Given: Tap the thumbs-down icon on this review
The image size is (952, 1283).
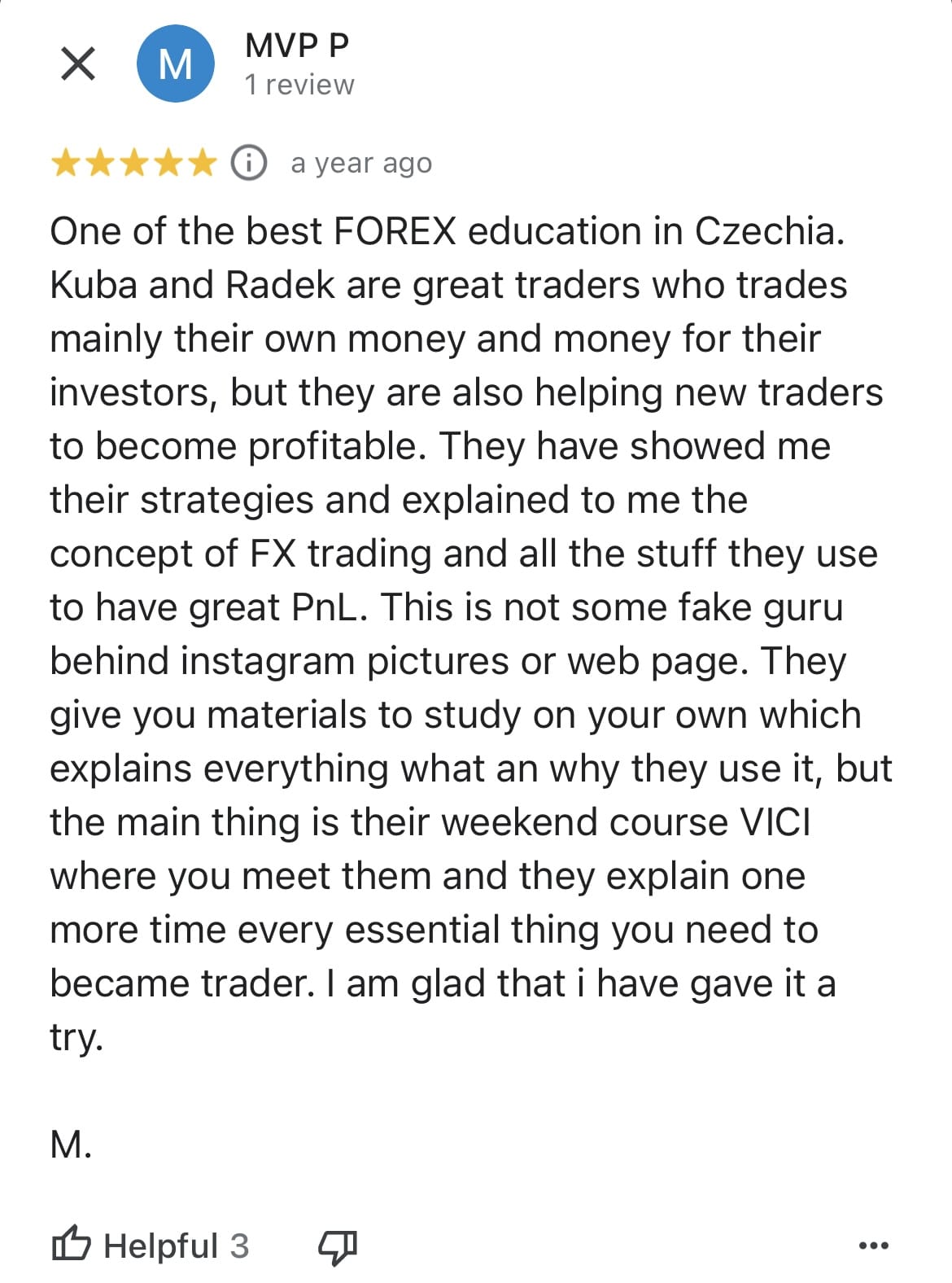Looking at the screenshot, I should point(337,1246).
